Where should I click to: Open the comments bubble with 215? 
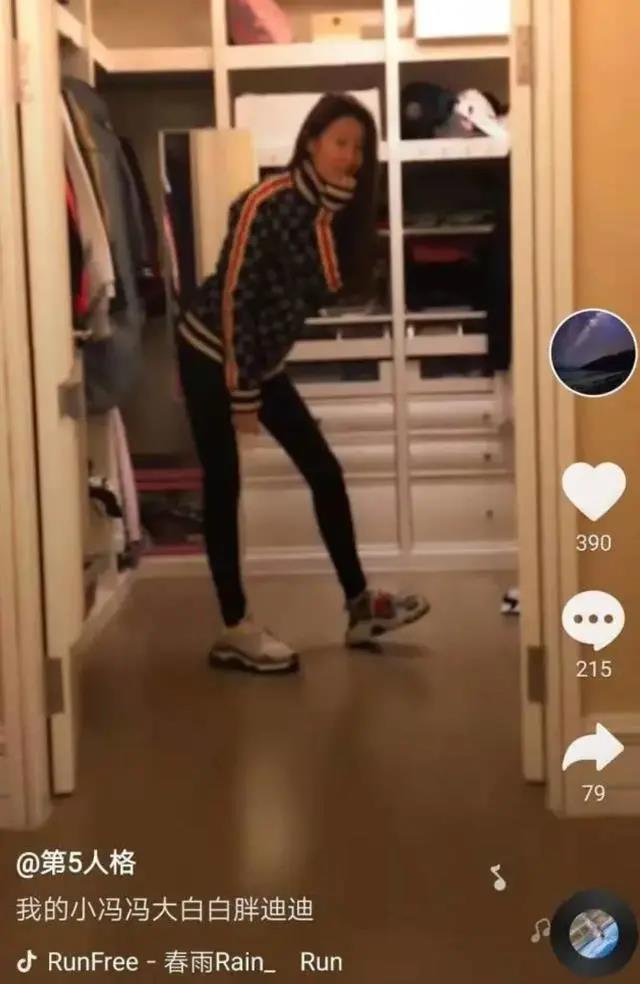click(x=593, y=618)
